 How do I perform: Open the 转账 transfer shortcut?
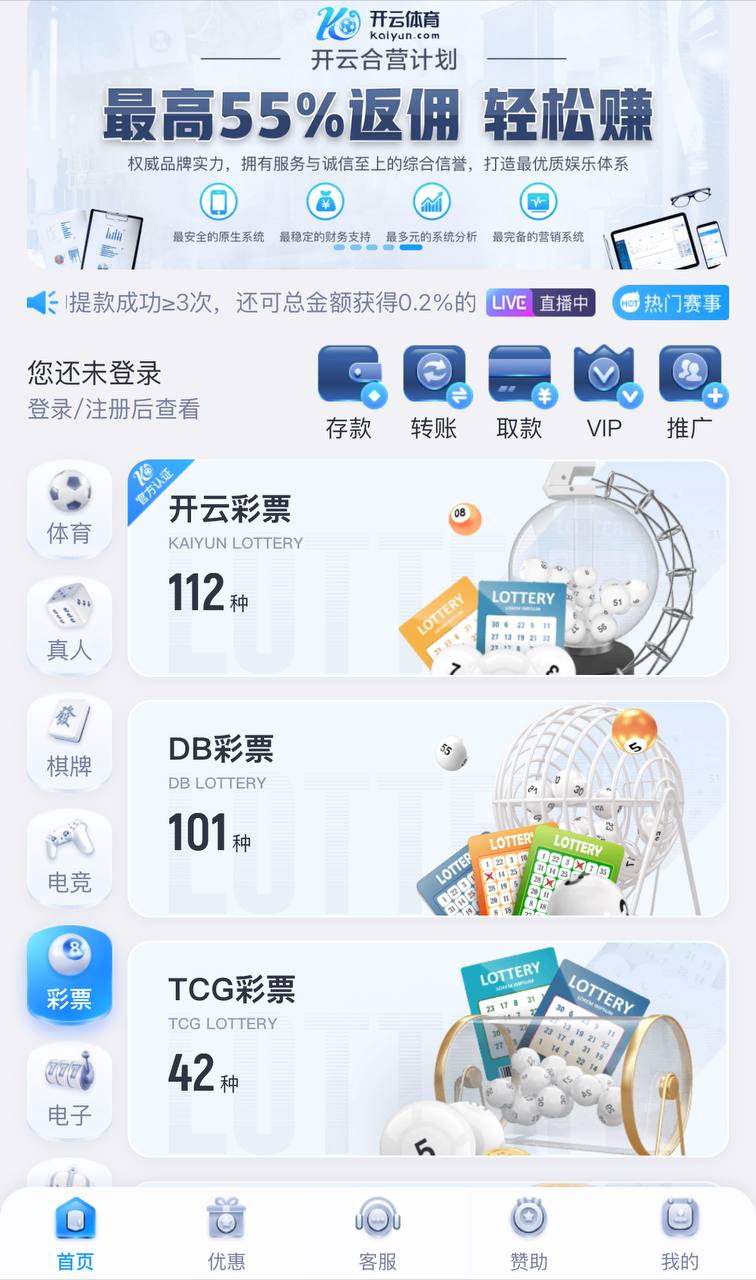coord(434,392)
